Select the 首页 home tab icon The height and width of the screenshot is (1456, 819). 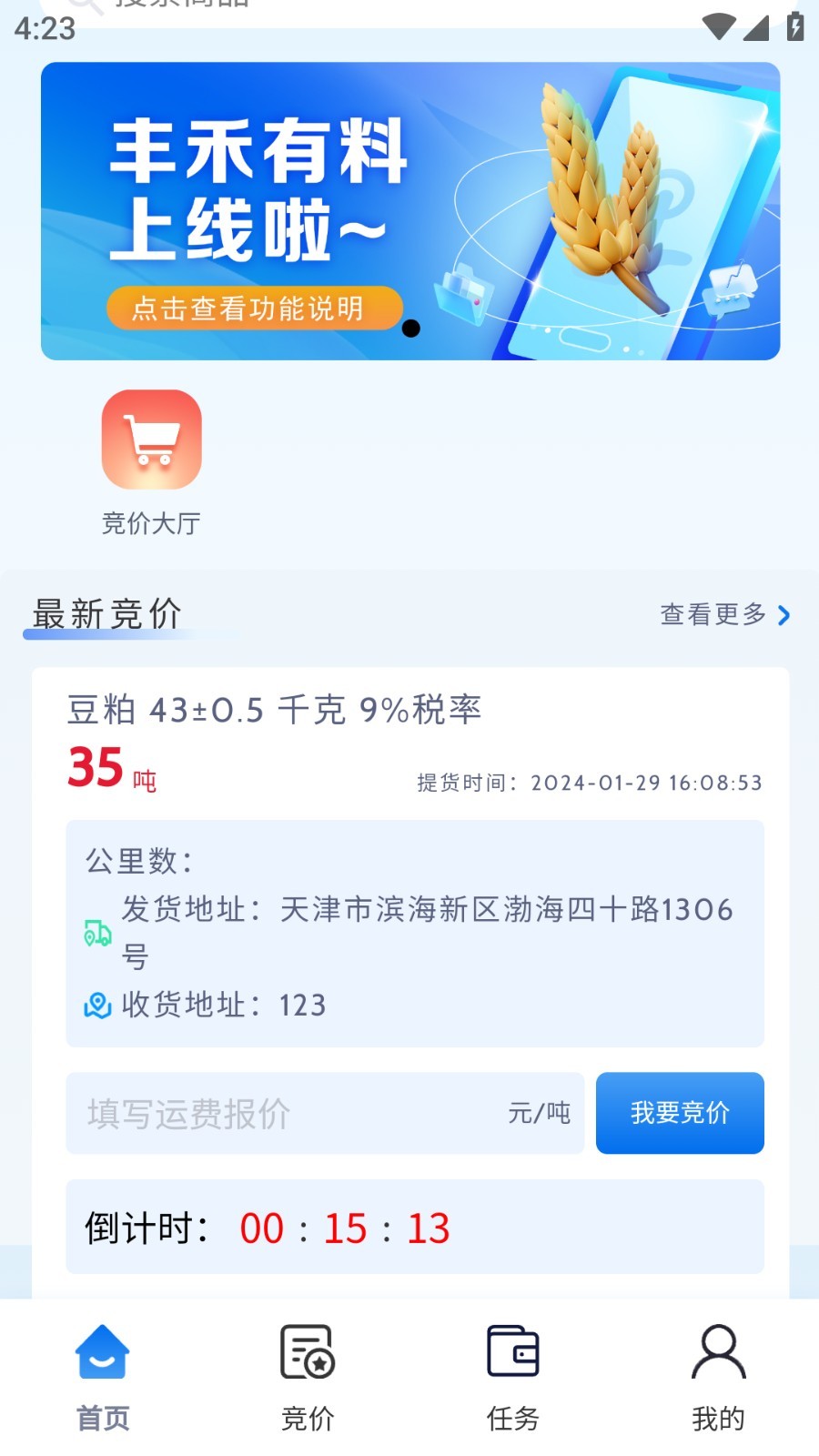(101, 1354)
